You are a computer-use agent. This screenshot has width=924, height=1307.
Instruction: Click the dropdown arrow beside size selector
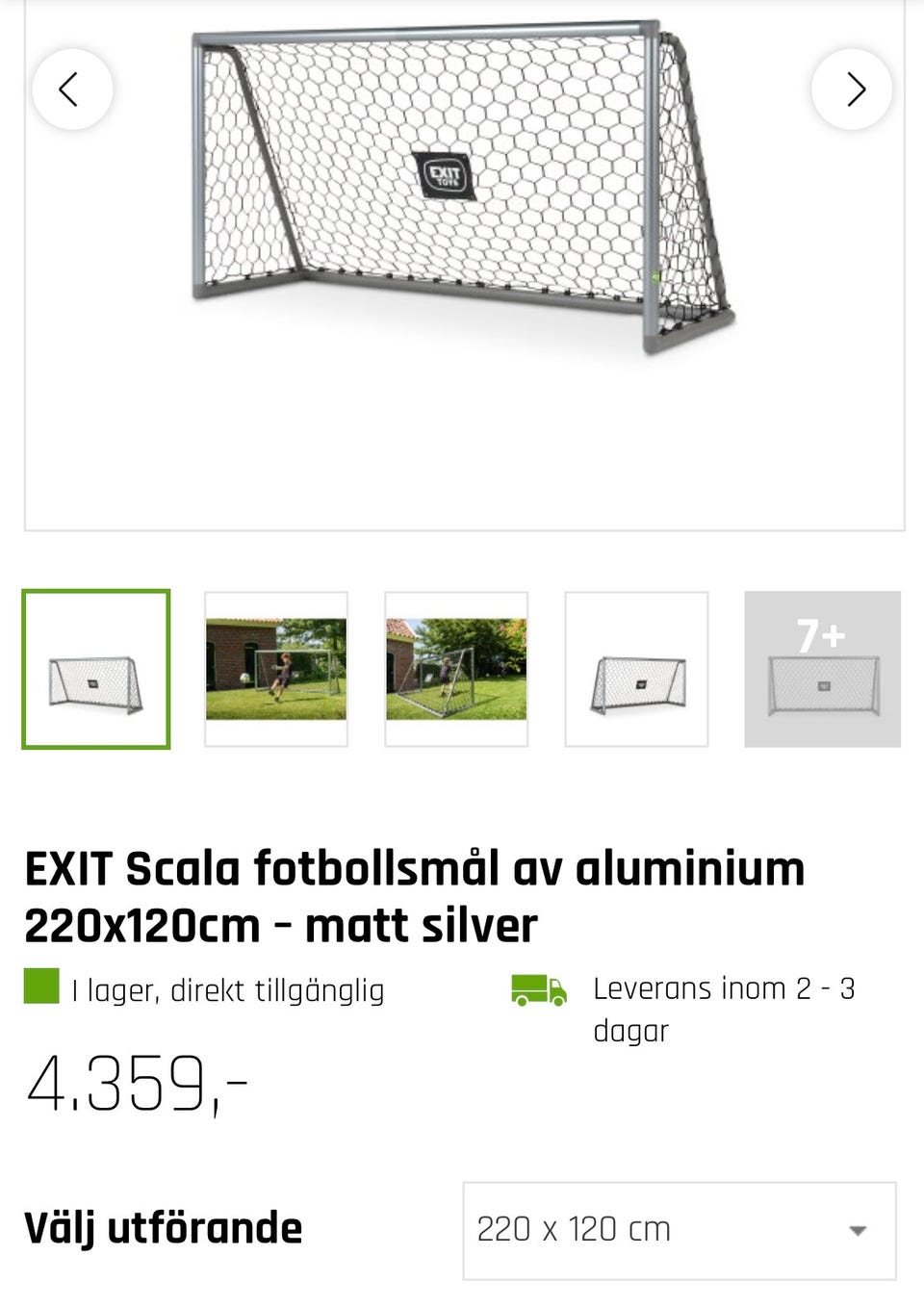pyautogui.click(x=859, y=1229)
